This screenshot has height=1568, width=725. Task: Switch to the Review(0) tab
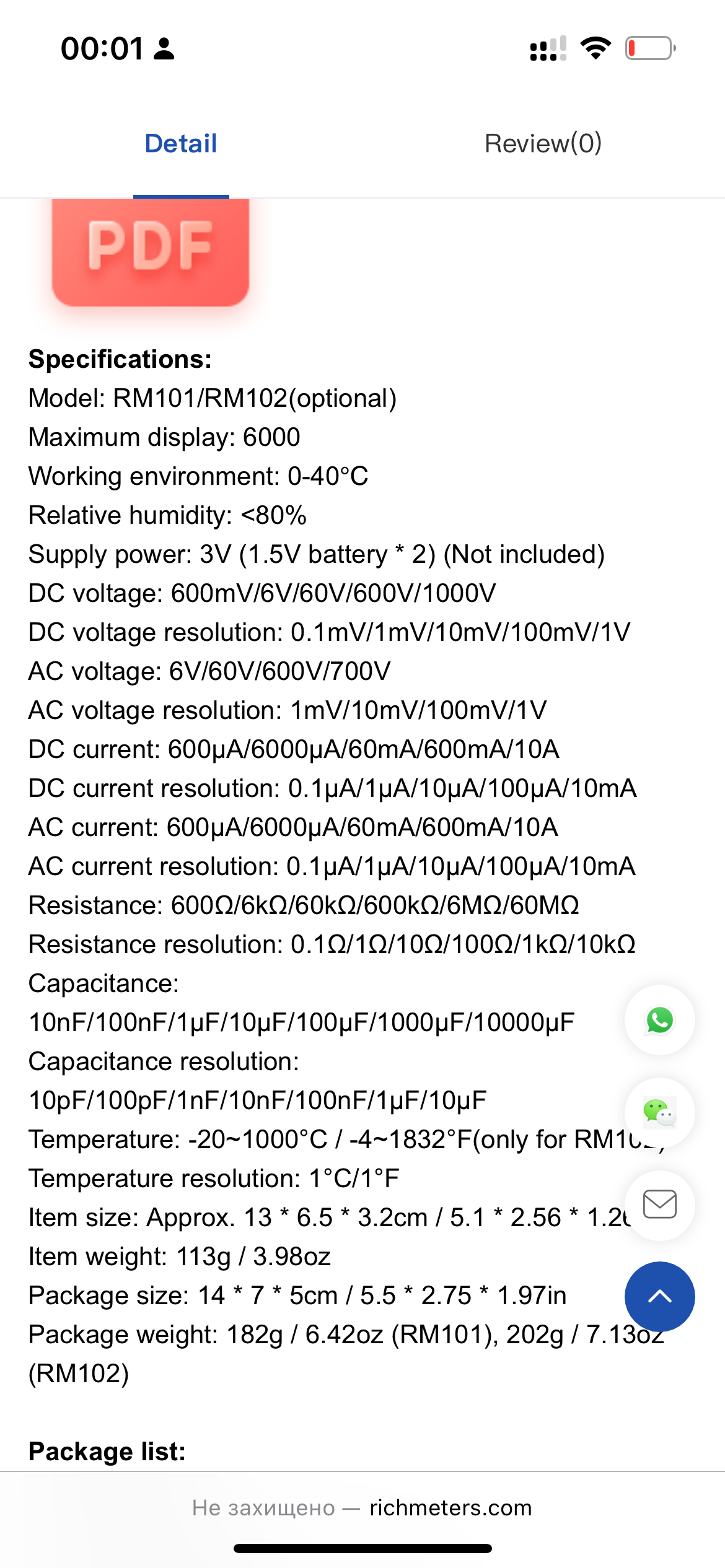(x=543, y=144)
